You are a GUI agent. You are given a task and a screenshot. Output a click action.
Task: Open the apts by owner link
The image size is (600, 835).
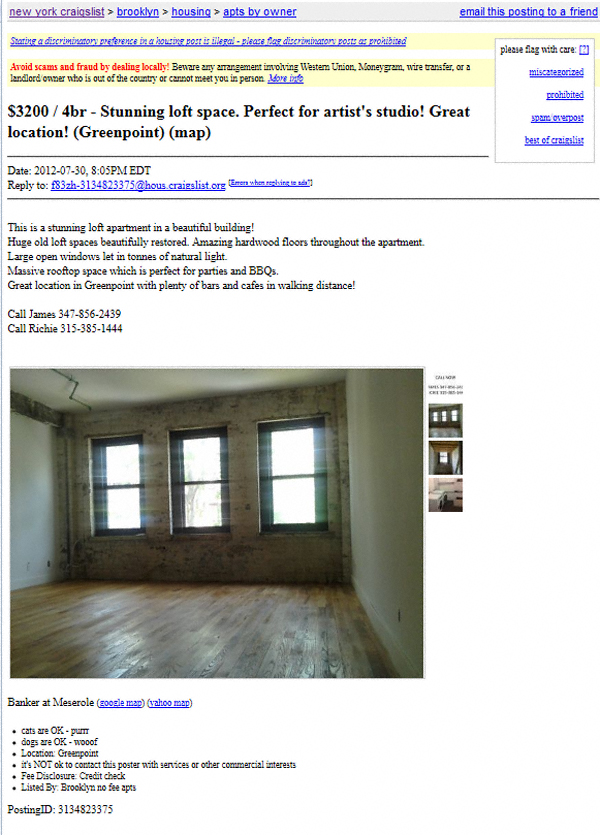pos(259,12)
